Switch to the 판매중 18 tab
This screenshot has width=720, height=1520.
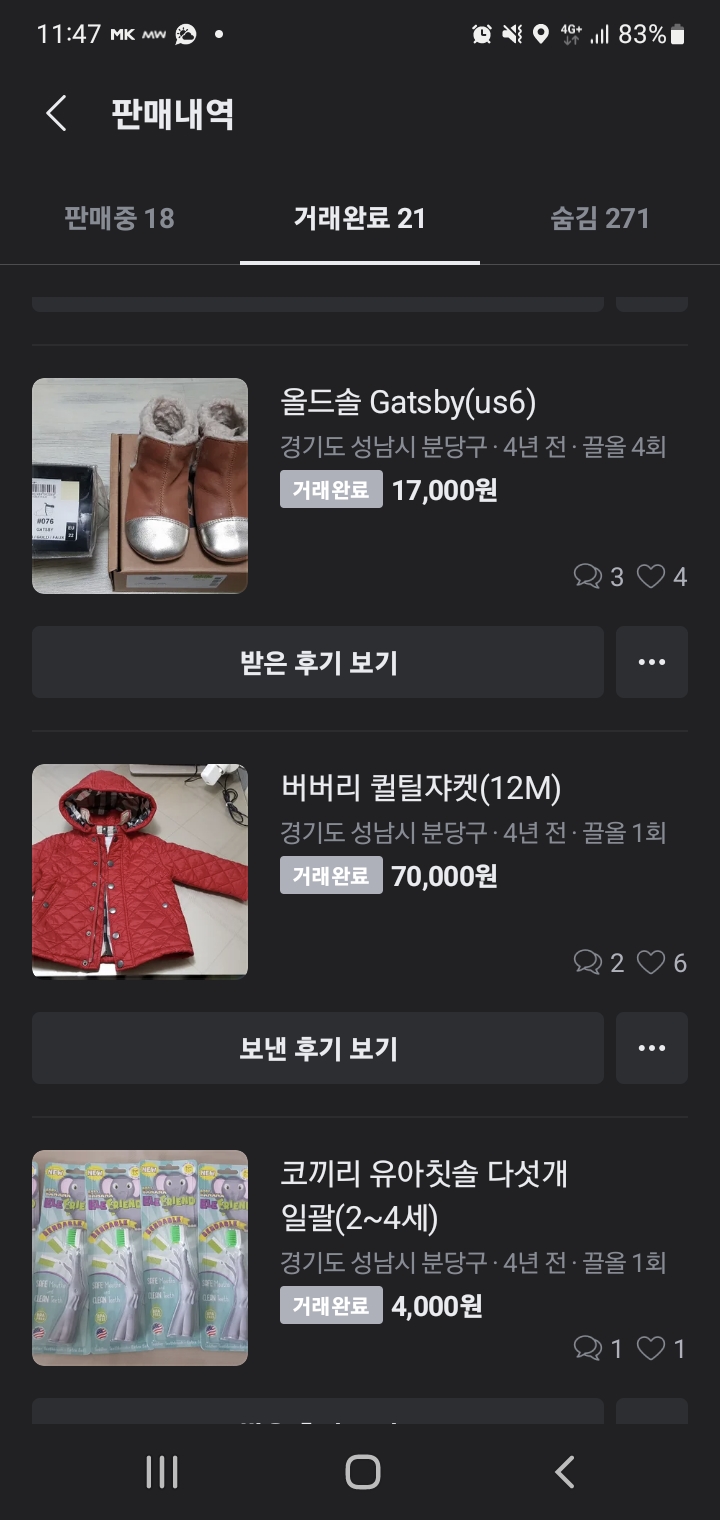(119, 218)
